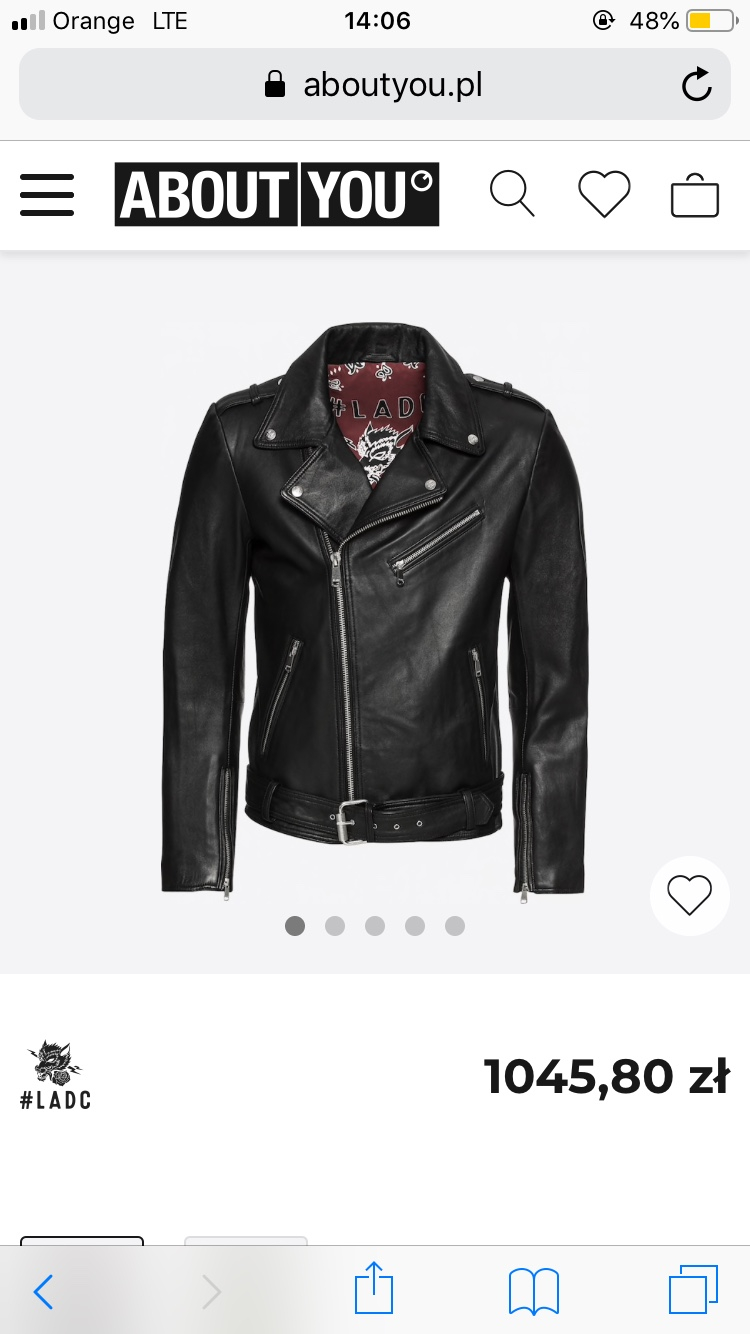750x1334 pixels.
Task: Share this page from Safari toolbar
Action: [374, 1290]
